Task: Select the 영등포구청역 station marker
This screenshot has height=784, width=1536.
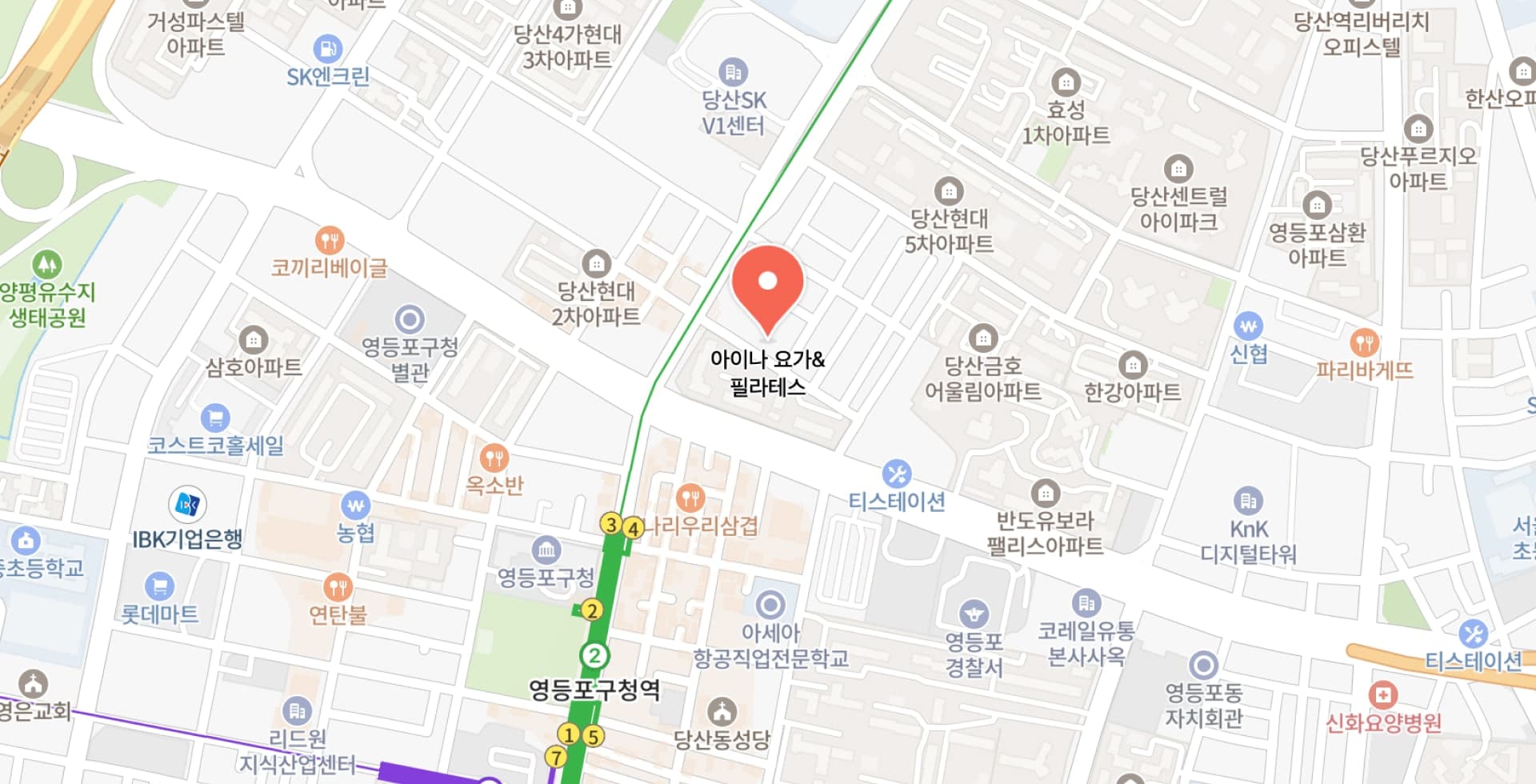Action: (594, 657)
